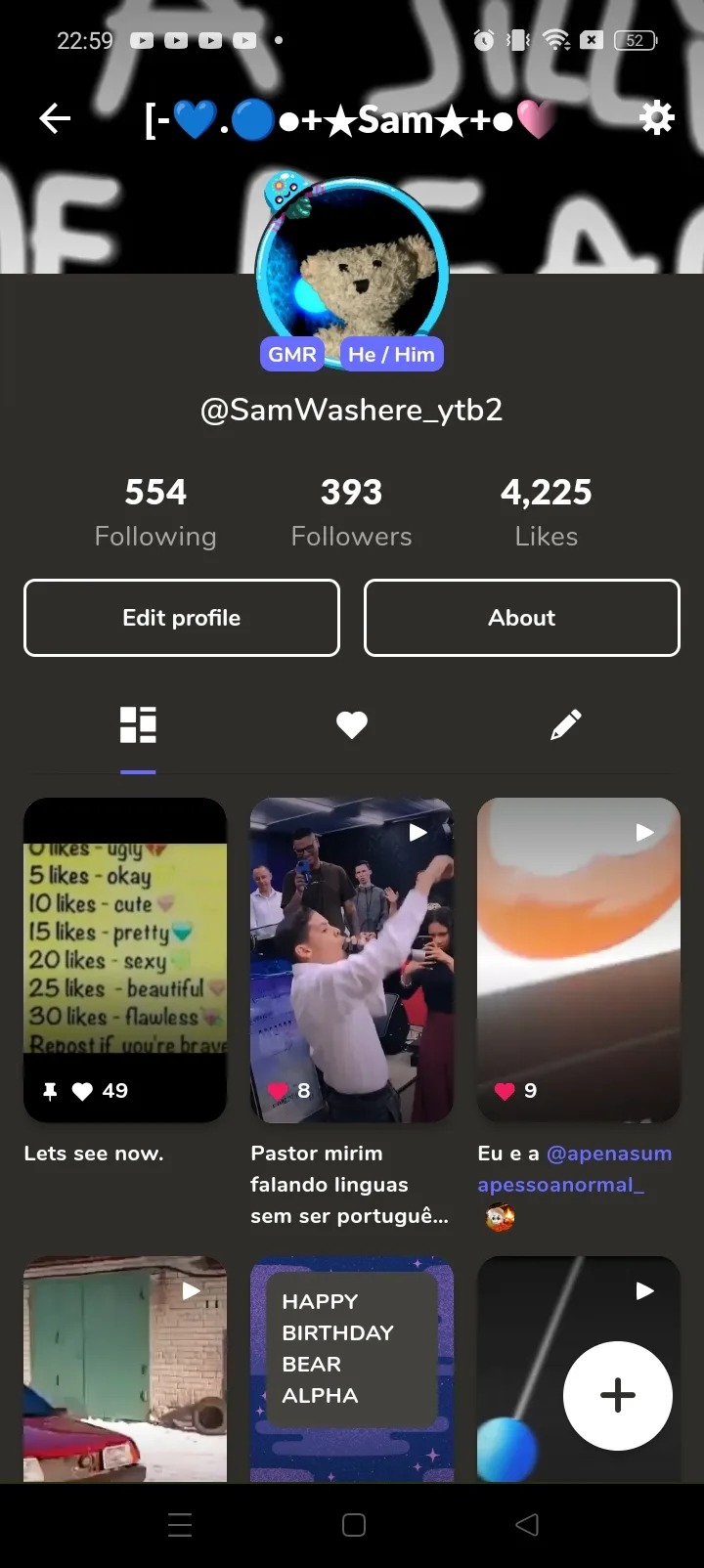This screenshot has height=1568, width=704.
Task: Tap the system home button
Action: [x=354, y=1525]
